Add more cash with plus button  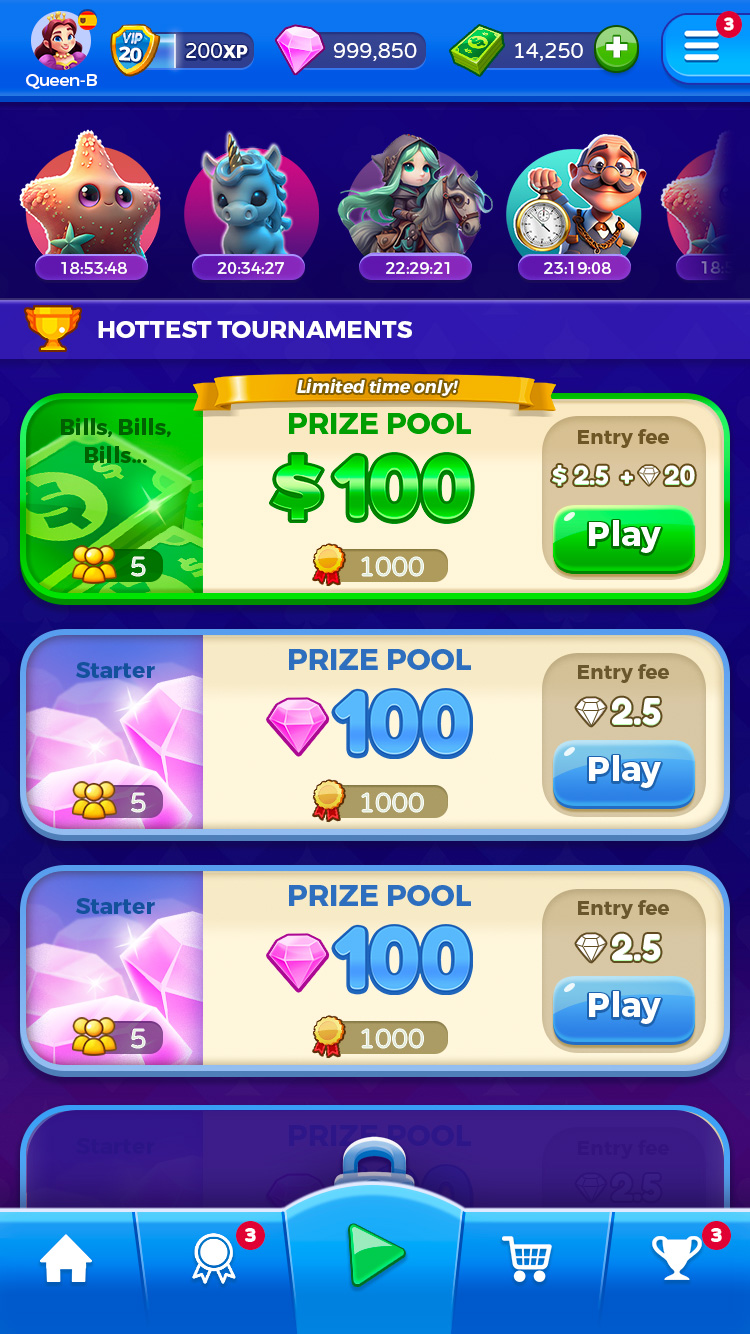(616, 49)
